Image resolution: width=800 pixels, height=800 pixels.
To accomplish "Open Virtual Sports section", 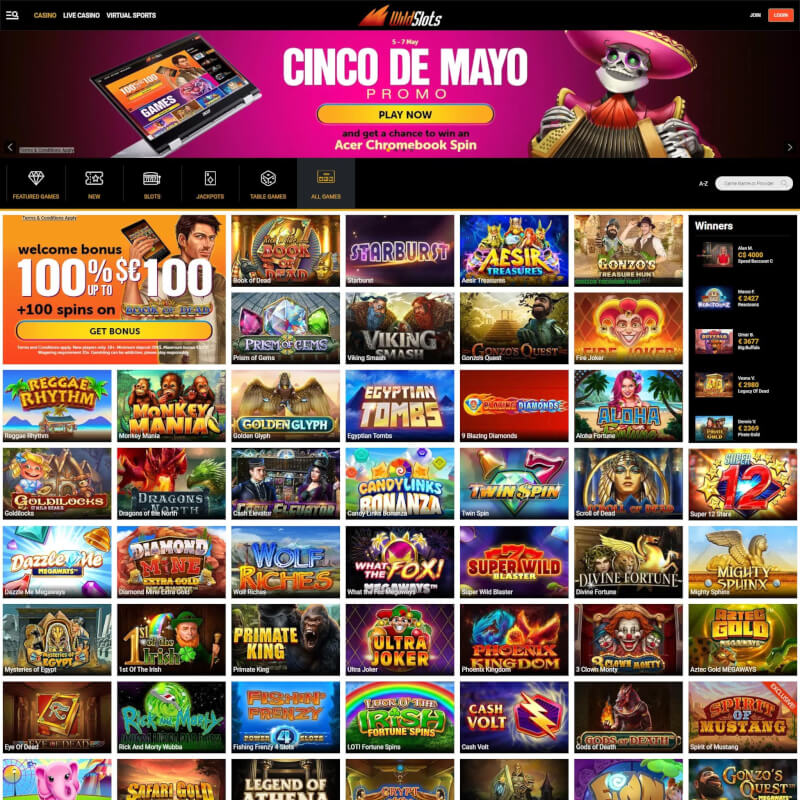I will (x=131, y=16).
